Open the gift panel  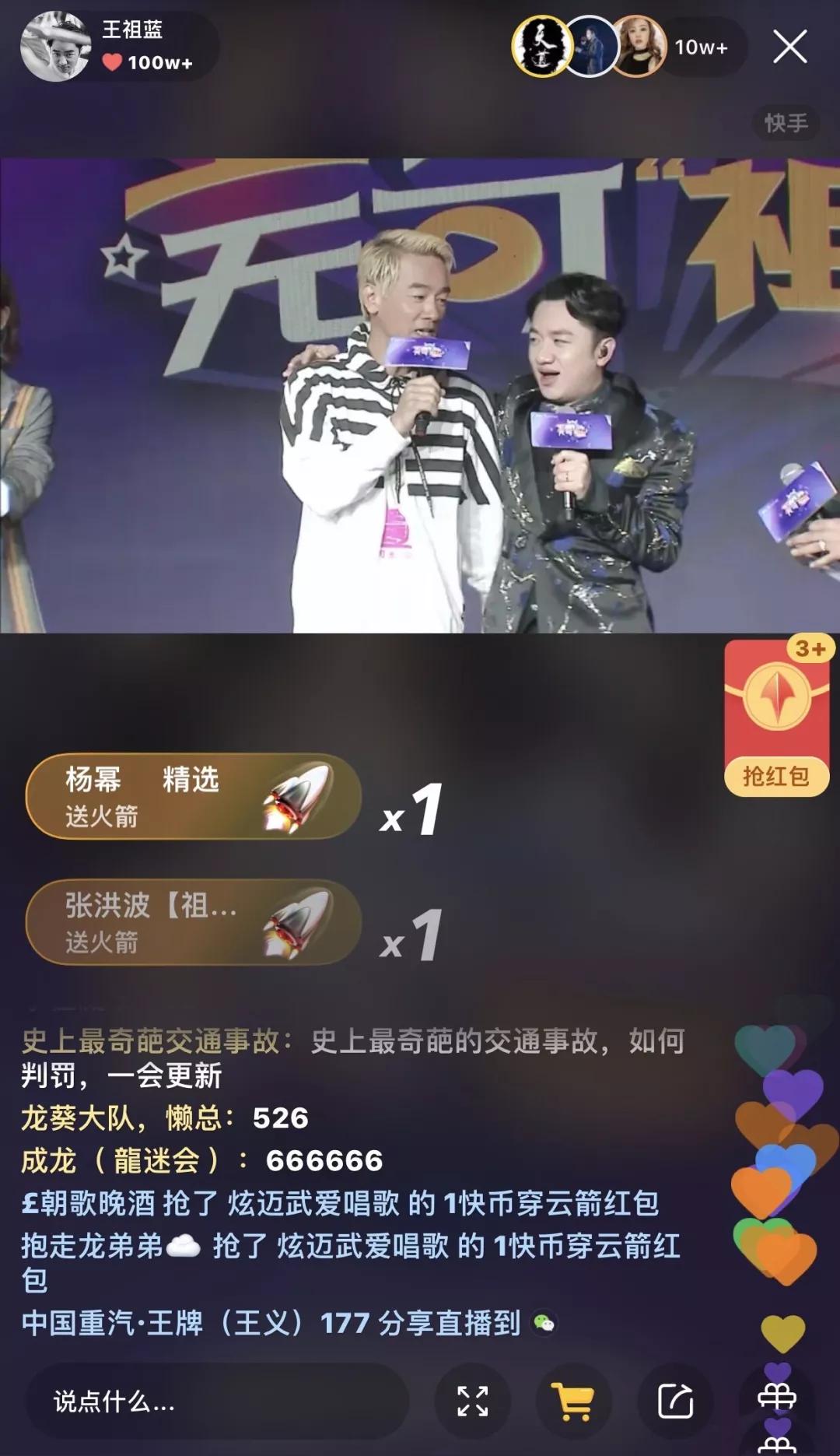(777, 1400)
